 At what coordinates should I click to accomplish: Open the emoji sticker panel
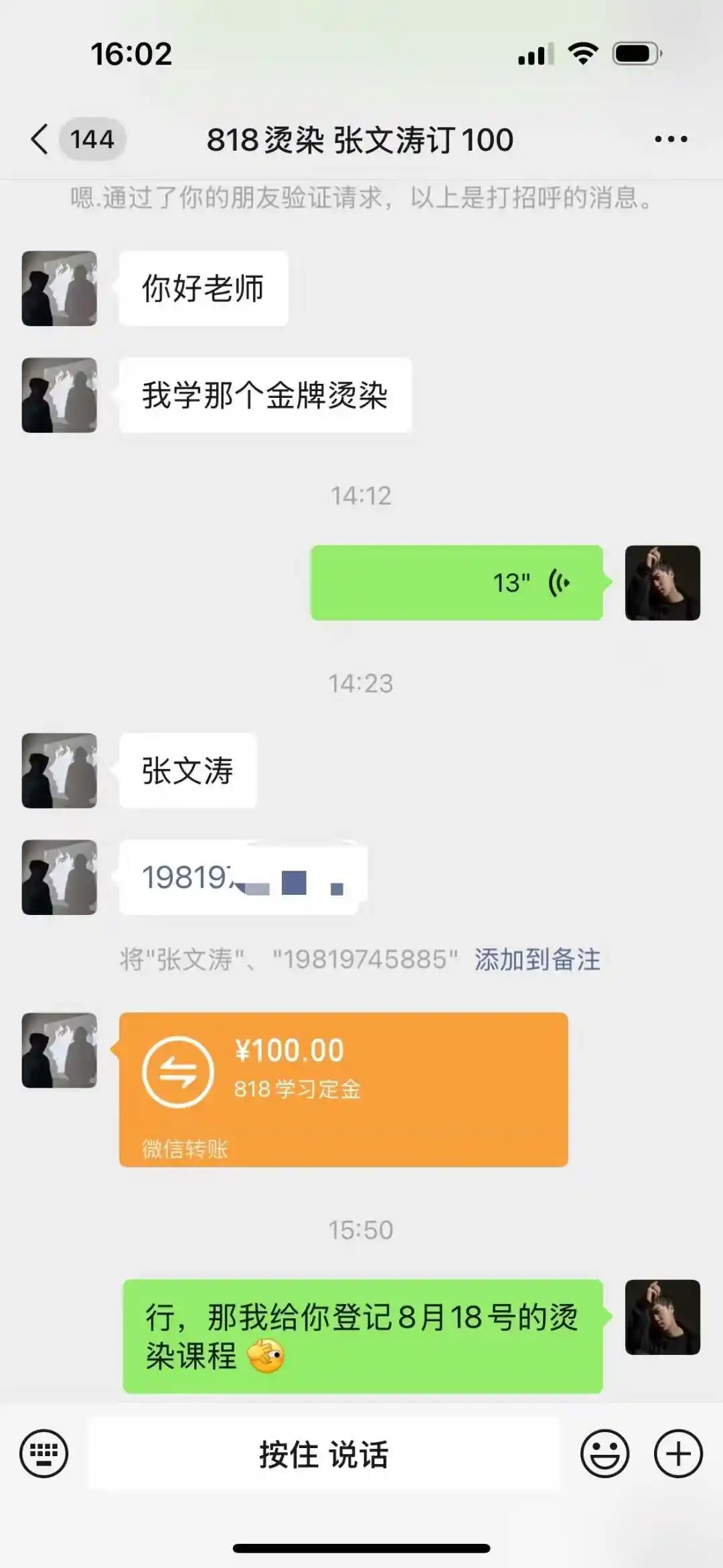click(x=605, y=1453)
